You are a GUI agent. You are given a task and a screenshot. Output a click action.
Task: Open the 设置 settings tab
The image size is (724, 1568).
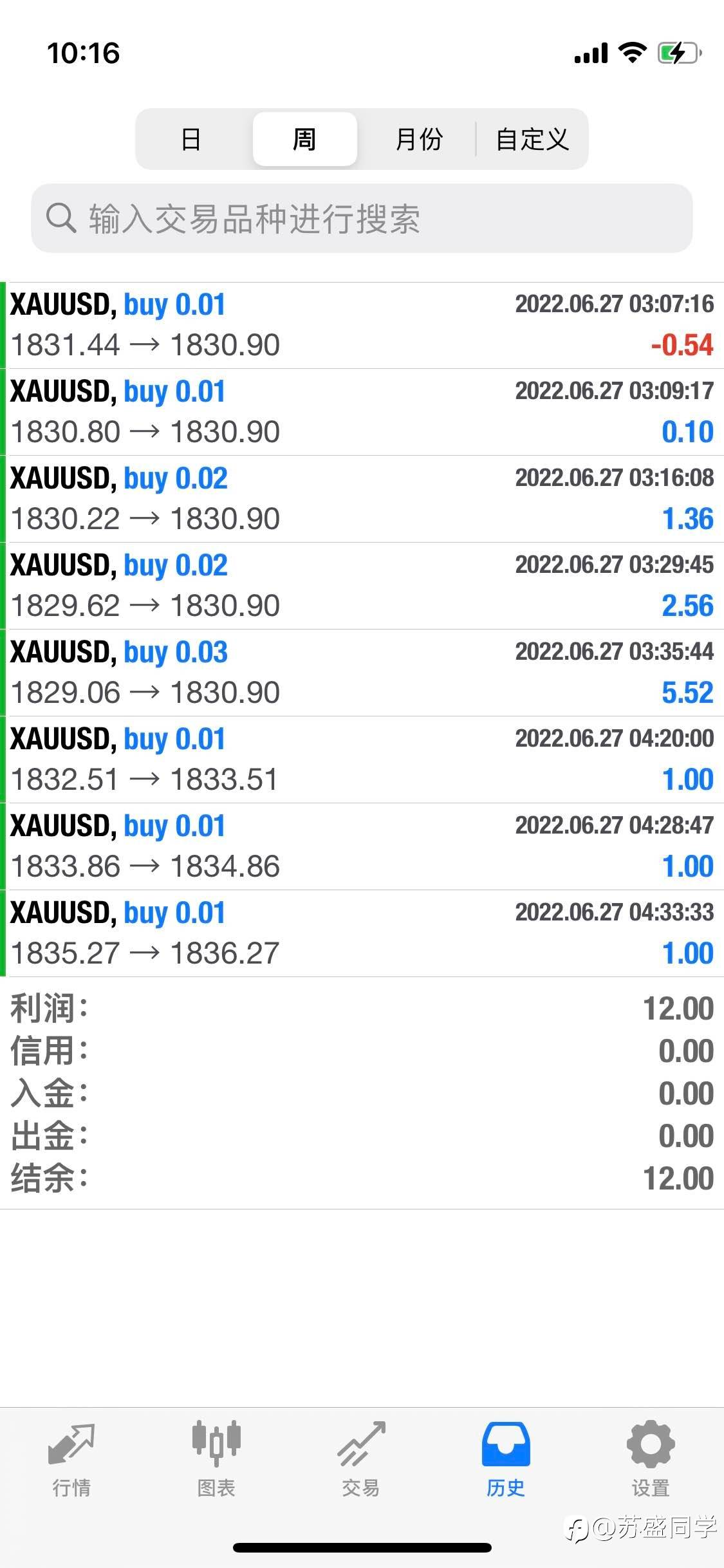[x=651, y=1460]
